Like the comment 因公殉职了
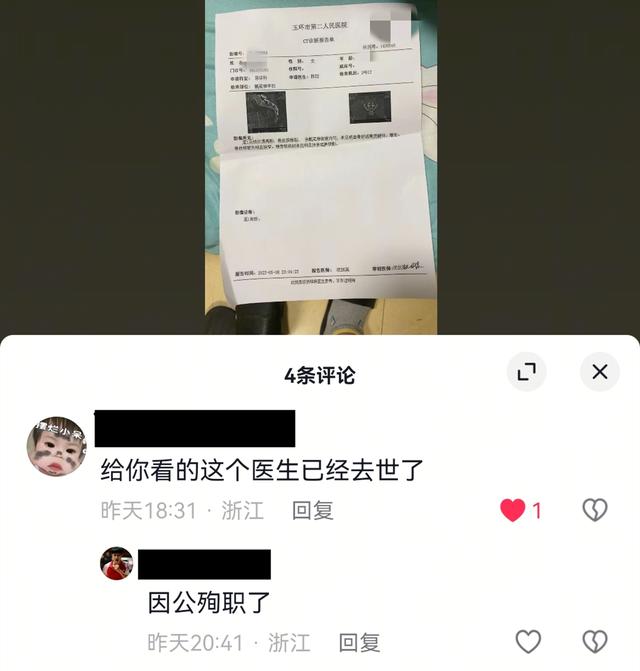The image size is (640, 671). tap(528, 642)
